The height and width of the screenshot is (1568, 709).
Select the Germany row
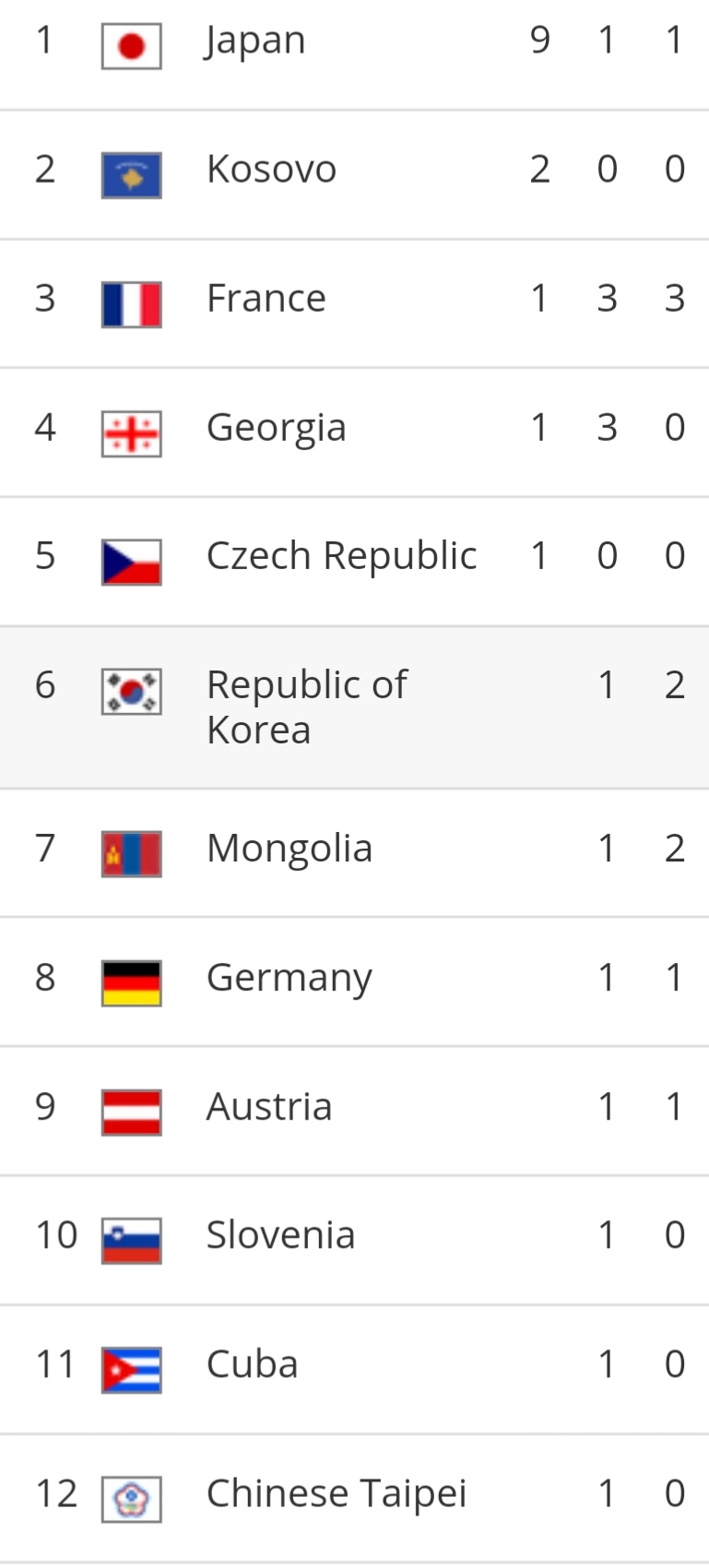(x=289, y=978)
